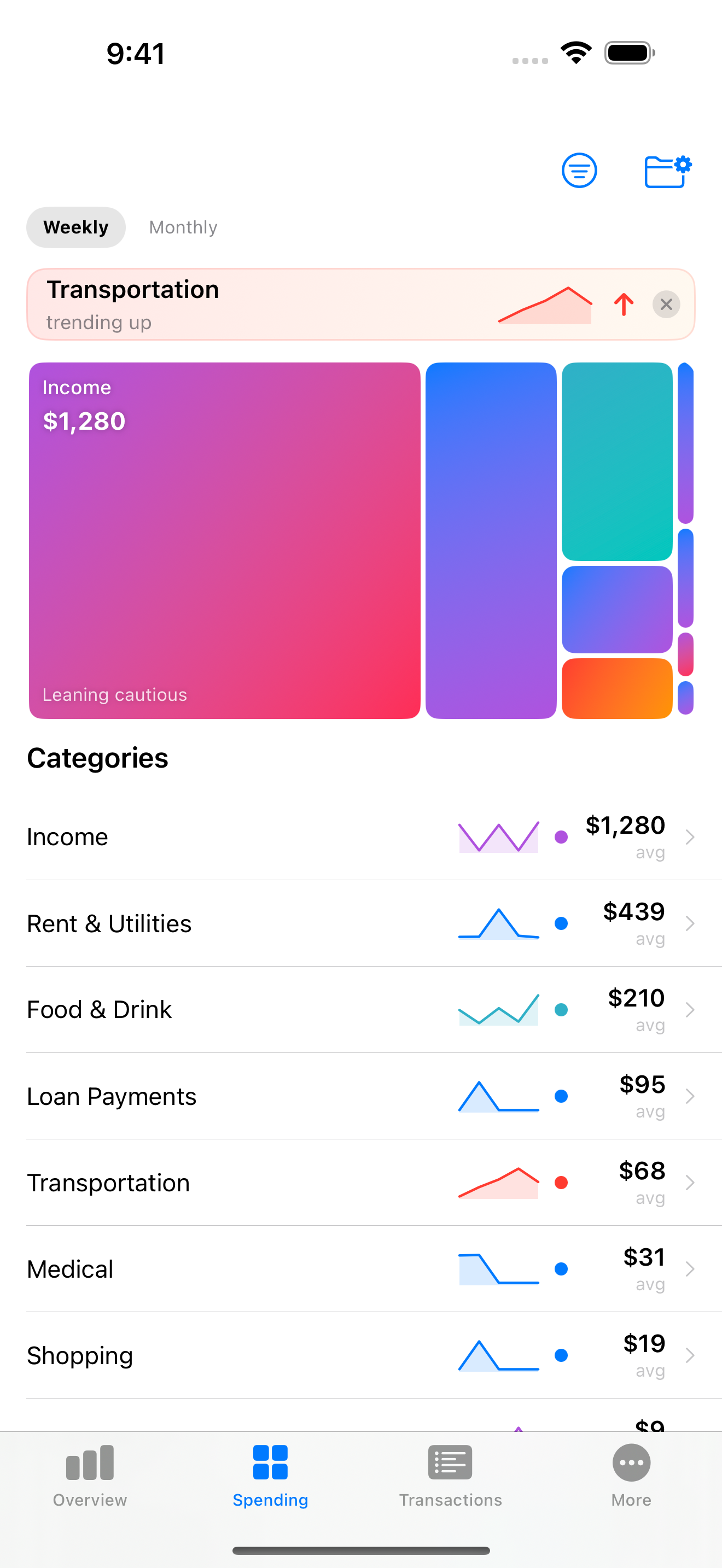Dismiss the Transportation trending up banner
This screenshot has height=1568, width=722.
click(666, 305)
